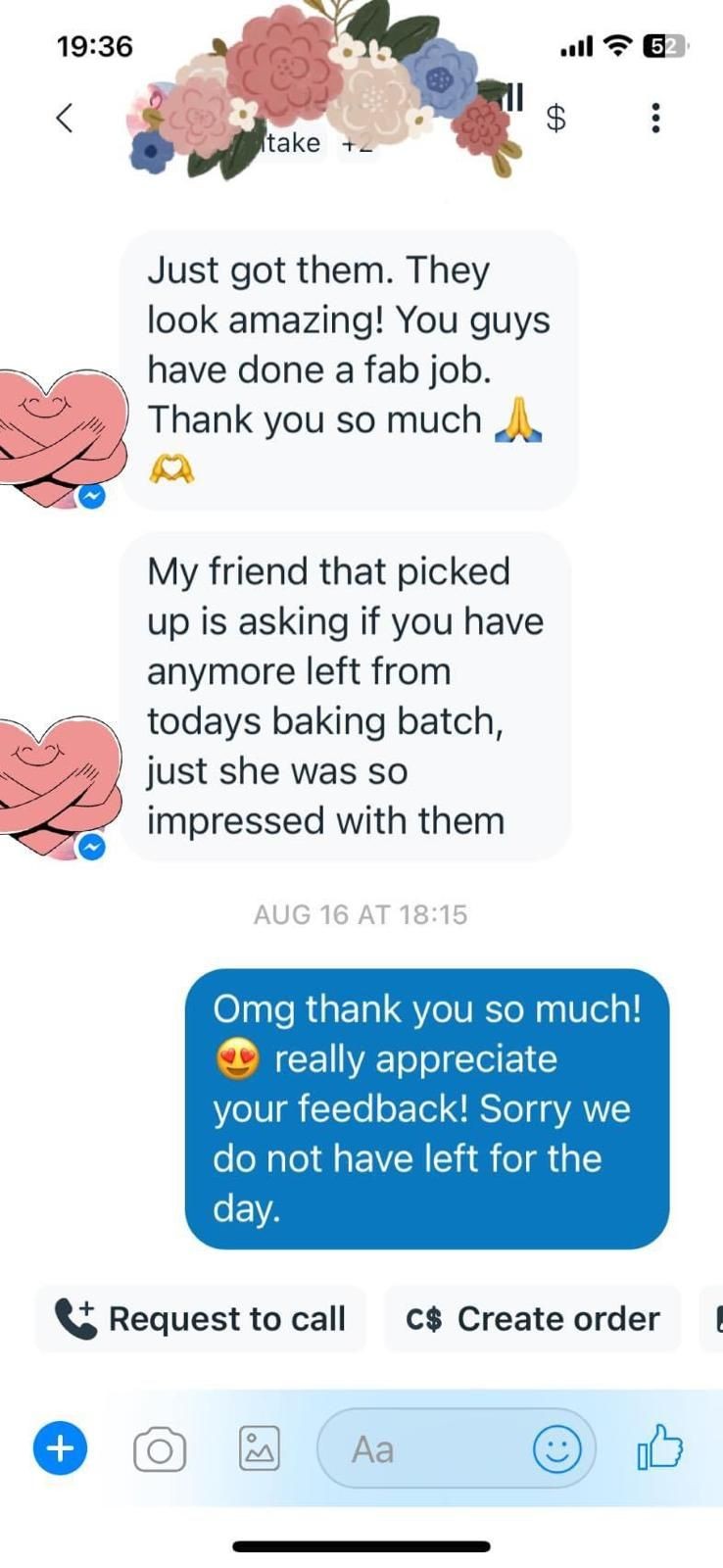Go back using the top-left arrow
This screenshot has height=1568, width=723.
pyautogui.click(x=65, y=118)
